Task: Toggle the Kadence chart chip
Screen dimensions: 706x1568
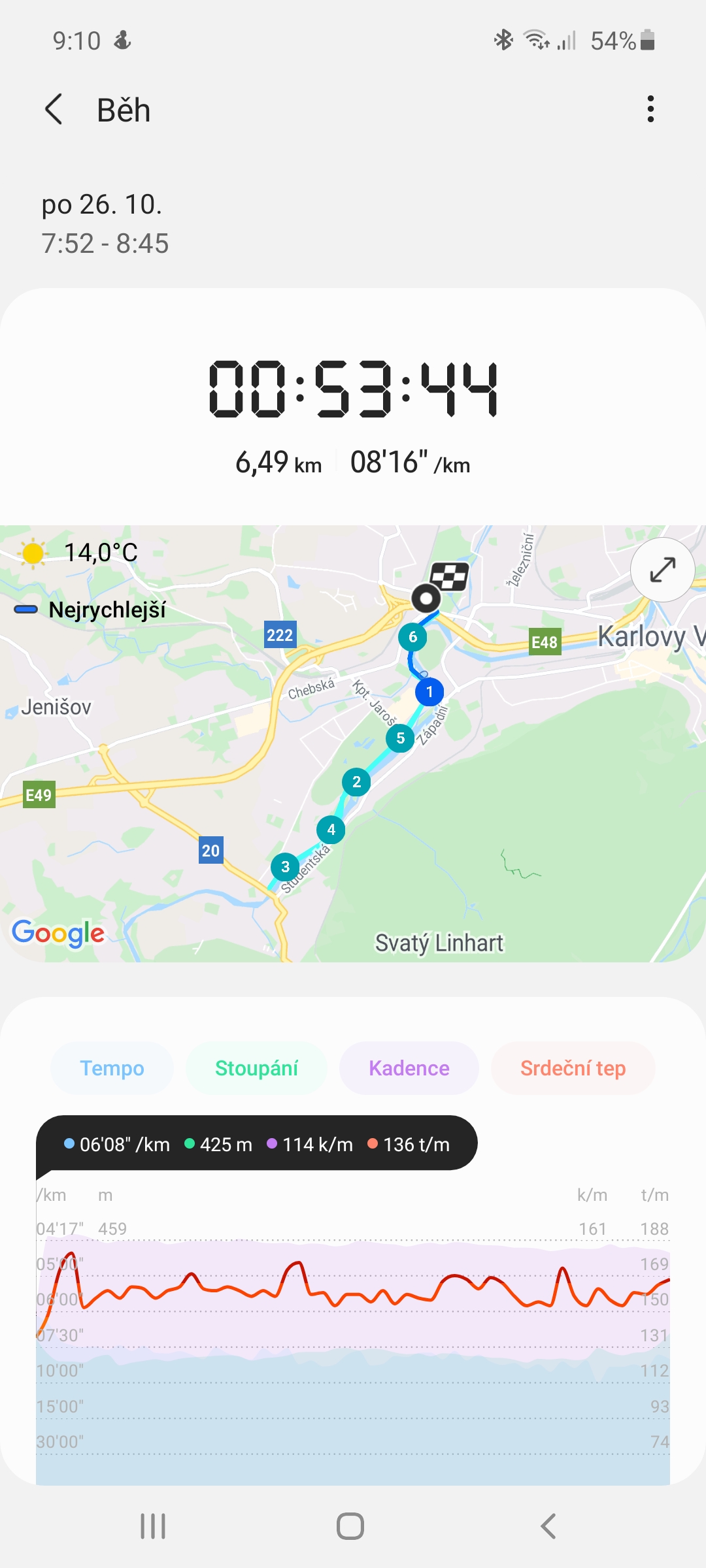Action: coord(409,1068)
